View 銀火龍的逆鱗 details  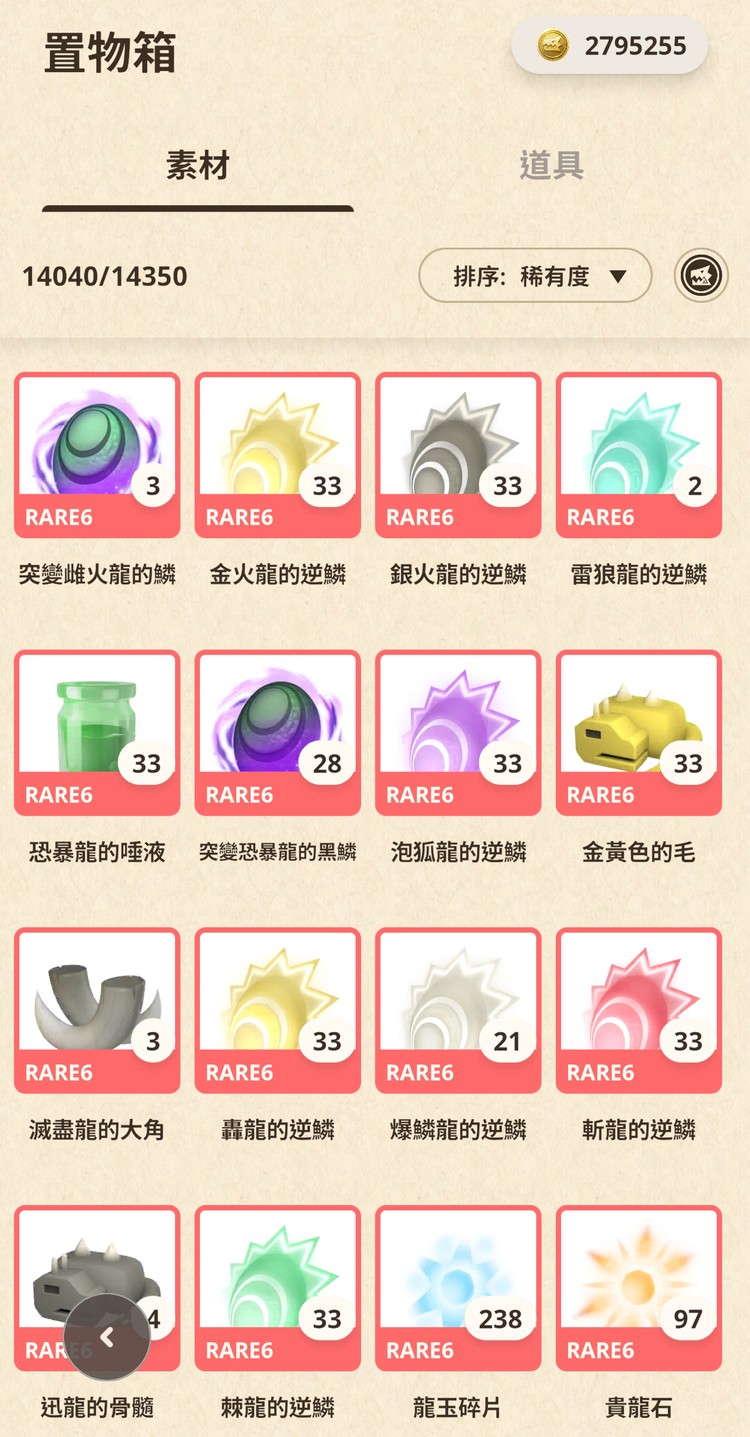[x=458, y=455]
